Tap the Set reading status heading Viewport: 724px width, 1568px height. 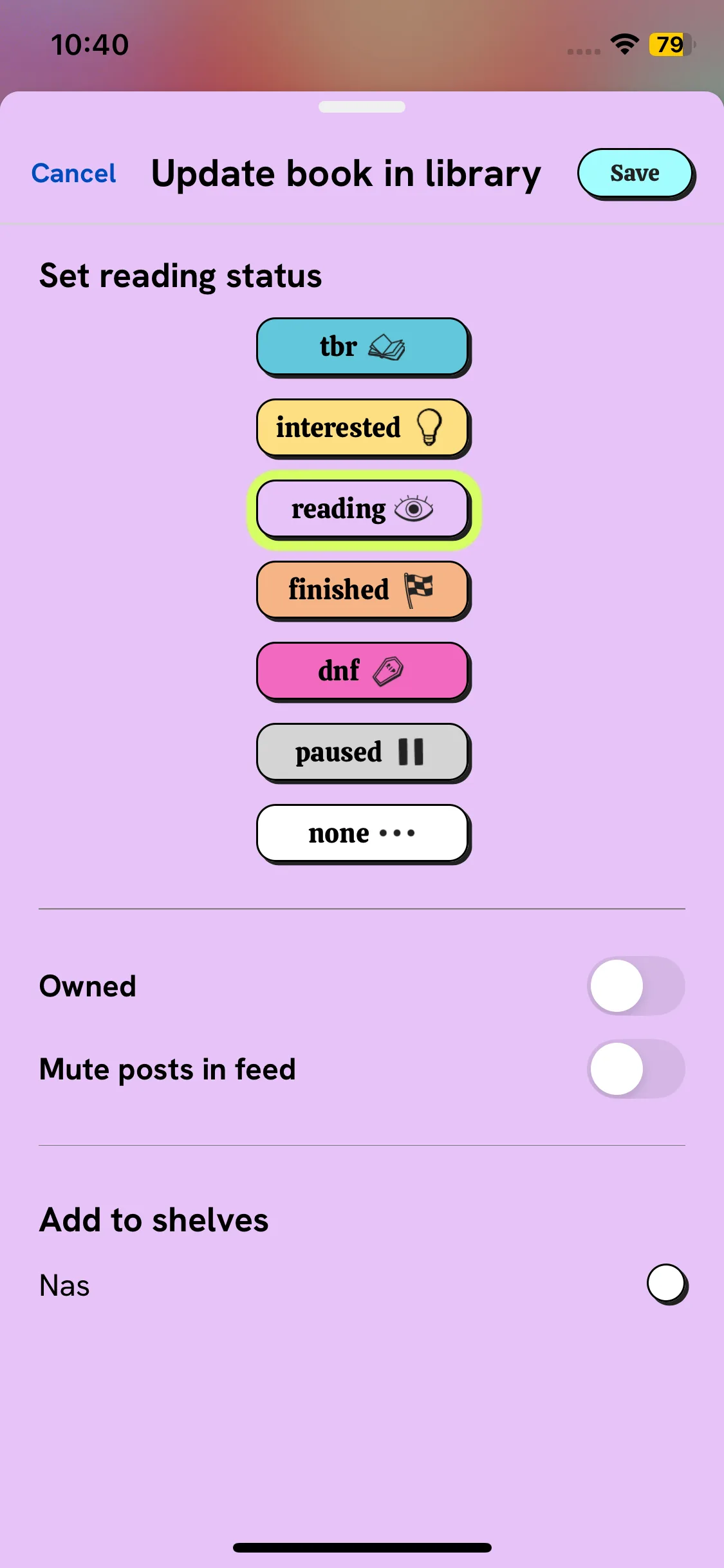point(181,275)
